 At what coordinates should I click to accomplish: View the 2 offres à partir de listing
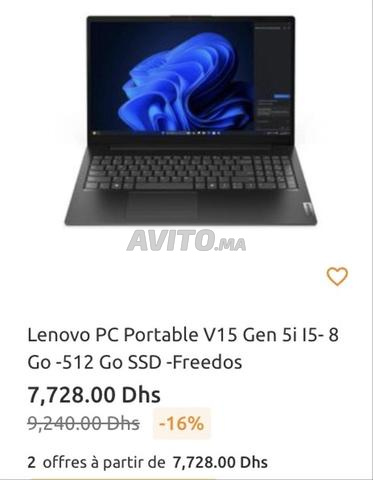148,462
